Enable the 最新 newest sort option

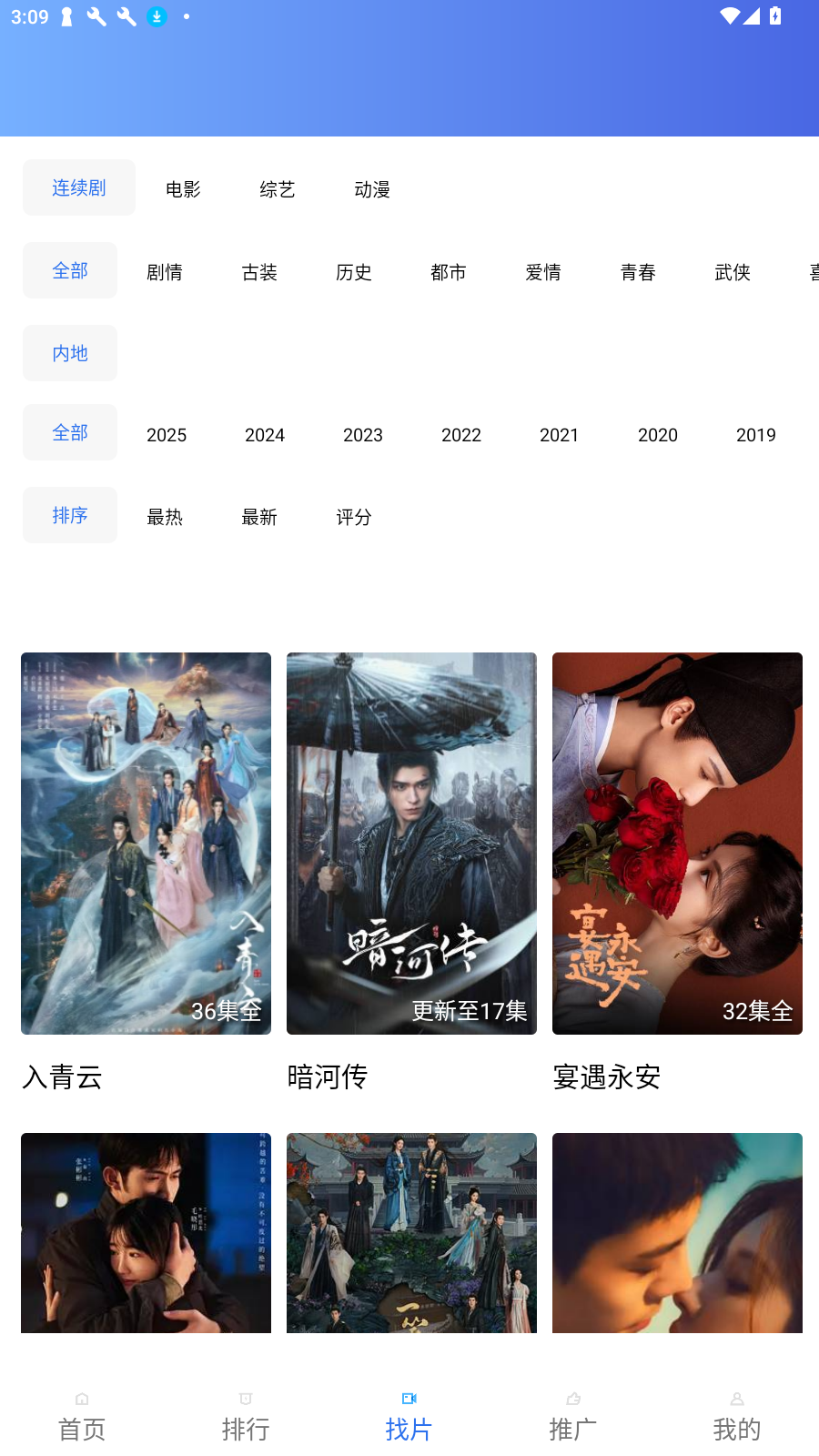[x=259, y=516]
